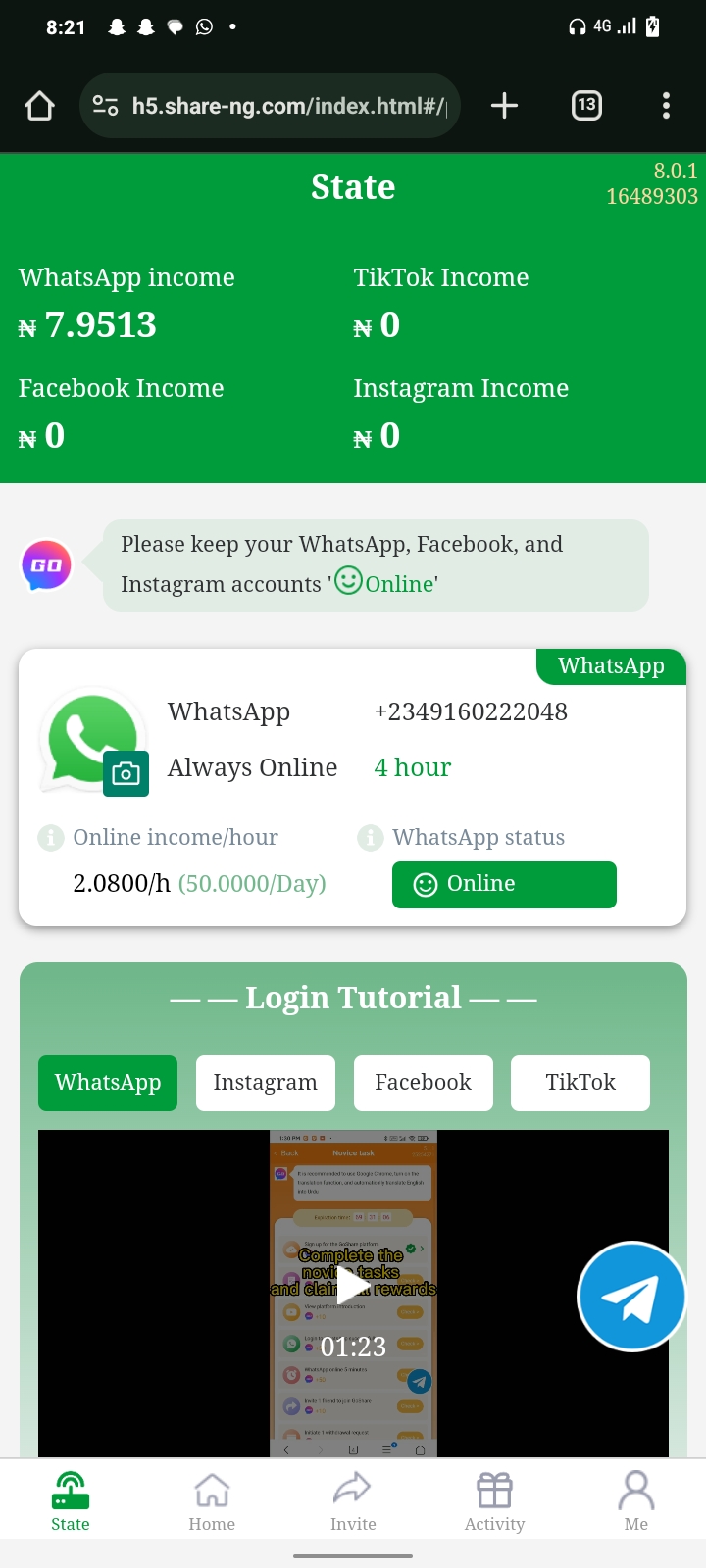This screenshot has height=1568, width=706.
Task: Open the tab switcher showing 13
Action: click(x=586, y=106)
